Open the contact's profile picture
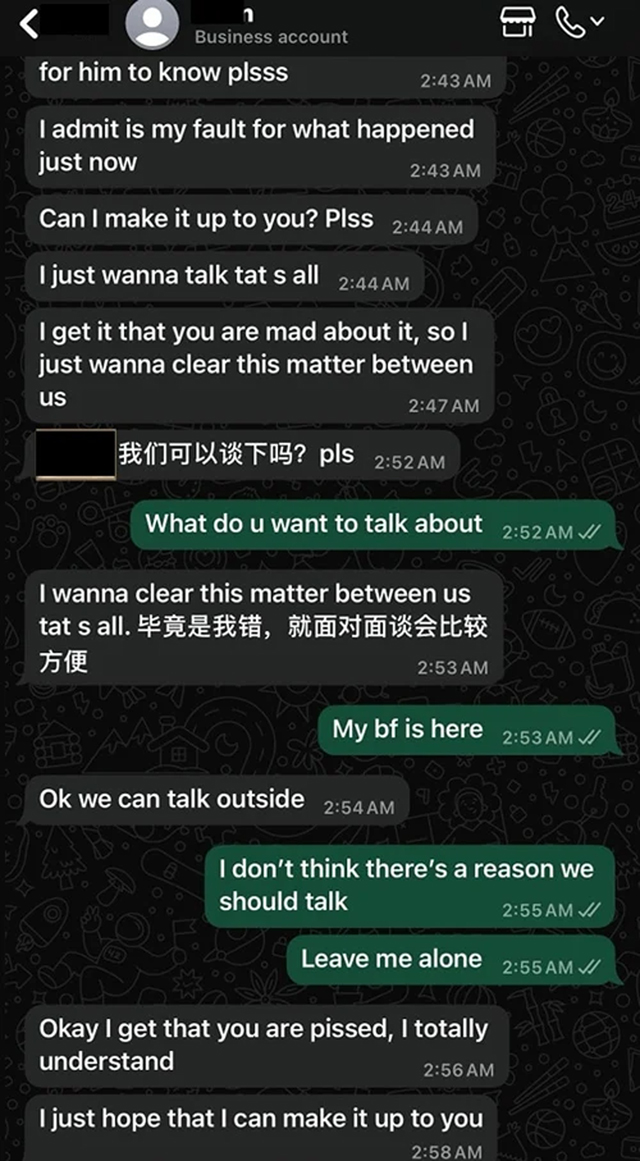640x1161 pixels. pyautogui.click(x=153, y=25)
